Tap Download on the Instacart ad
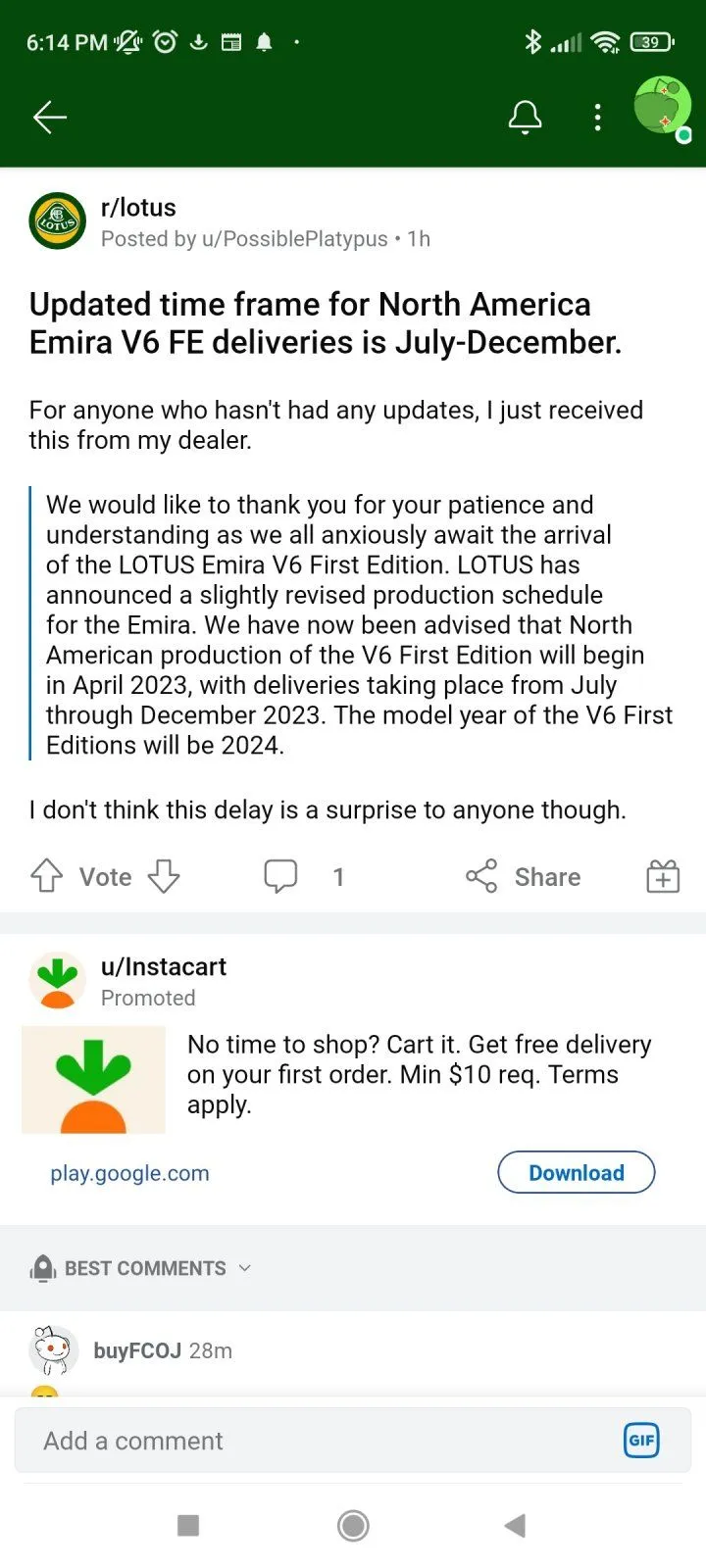 pos(576,1172)
